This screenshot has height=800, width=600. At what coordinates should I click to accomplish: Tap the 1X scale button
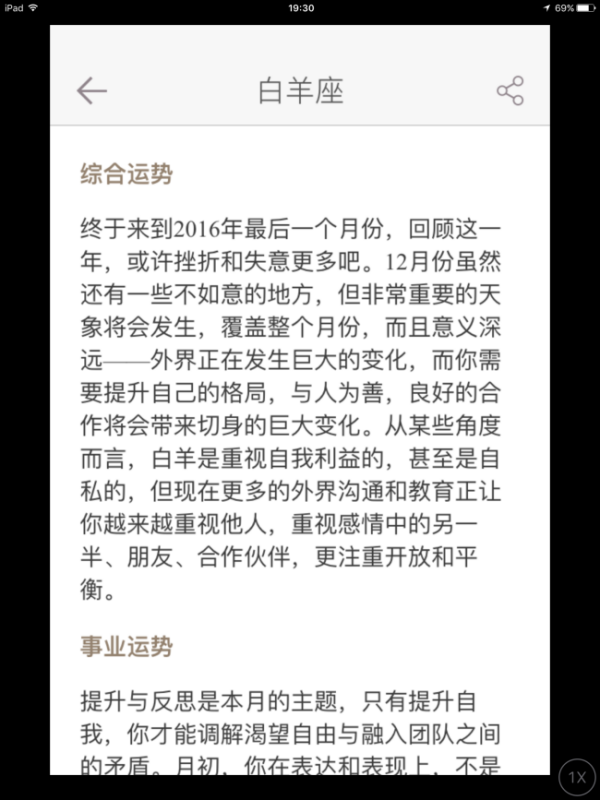click(575, 776)
